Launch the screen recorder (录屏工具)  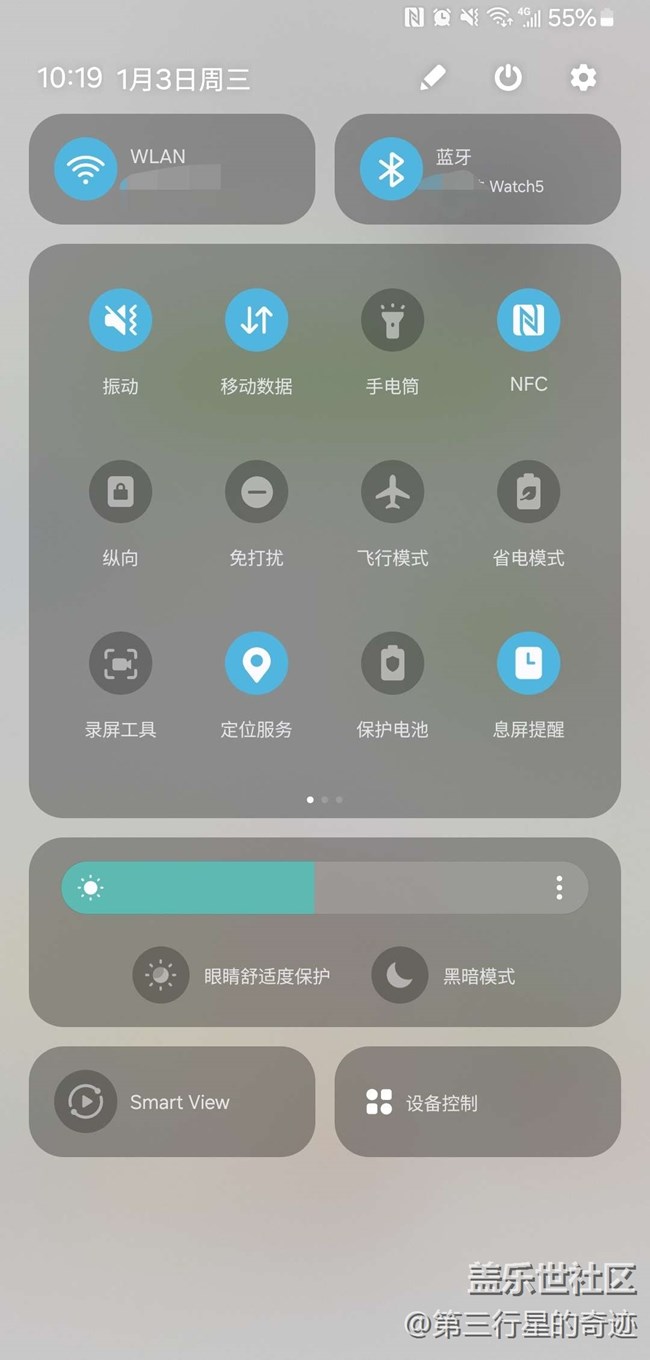(120, 663)
